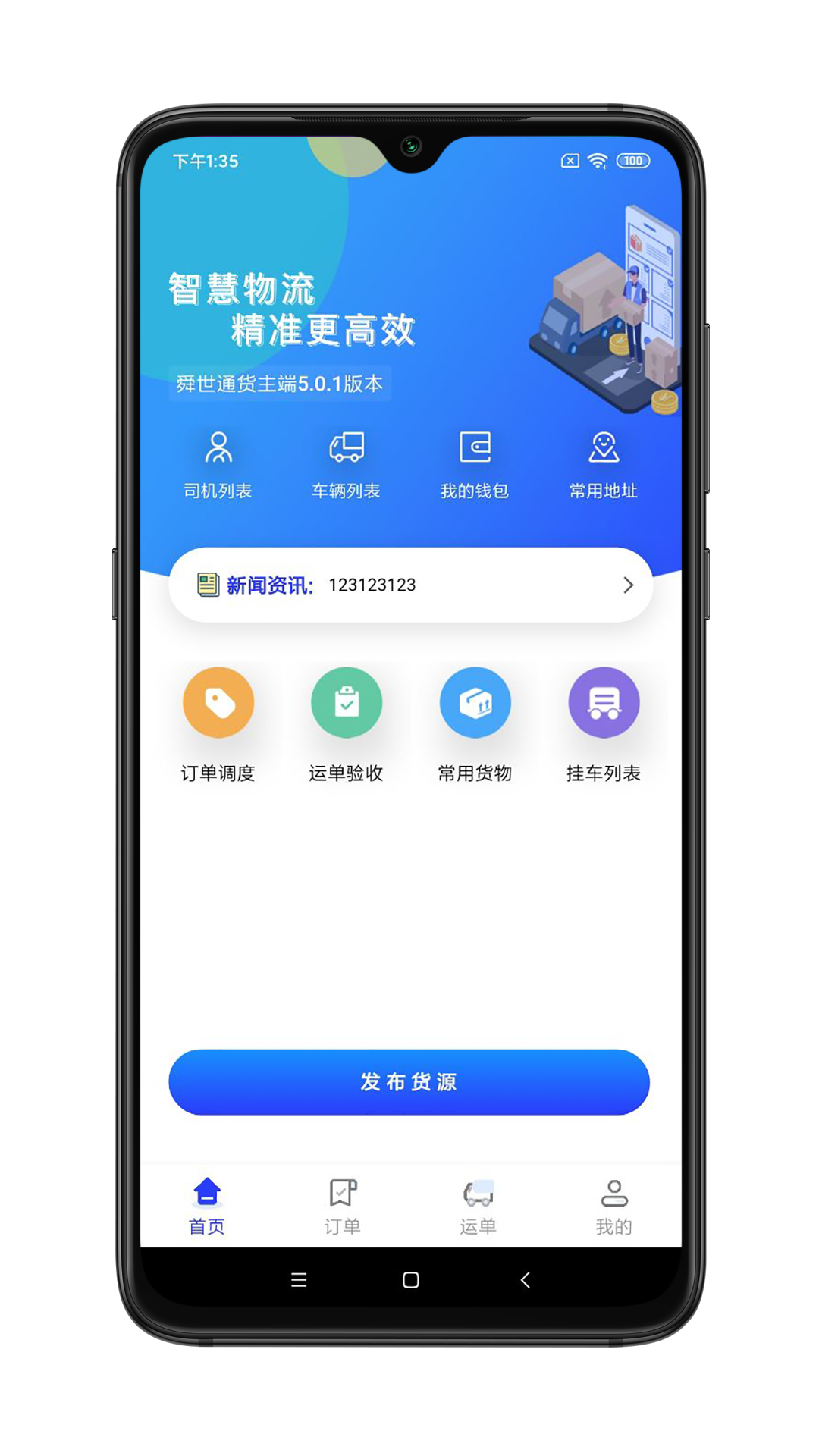
Task: Switch to the 我的 profile tab
Action: pos(613,1206)
